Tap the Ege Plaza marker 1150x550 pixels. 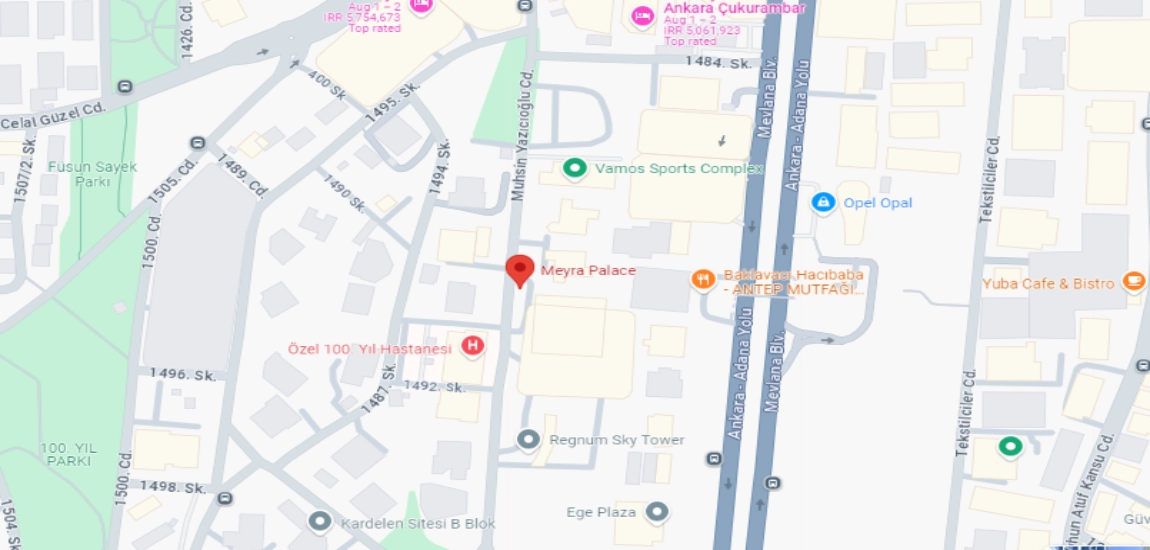point(656,512)
